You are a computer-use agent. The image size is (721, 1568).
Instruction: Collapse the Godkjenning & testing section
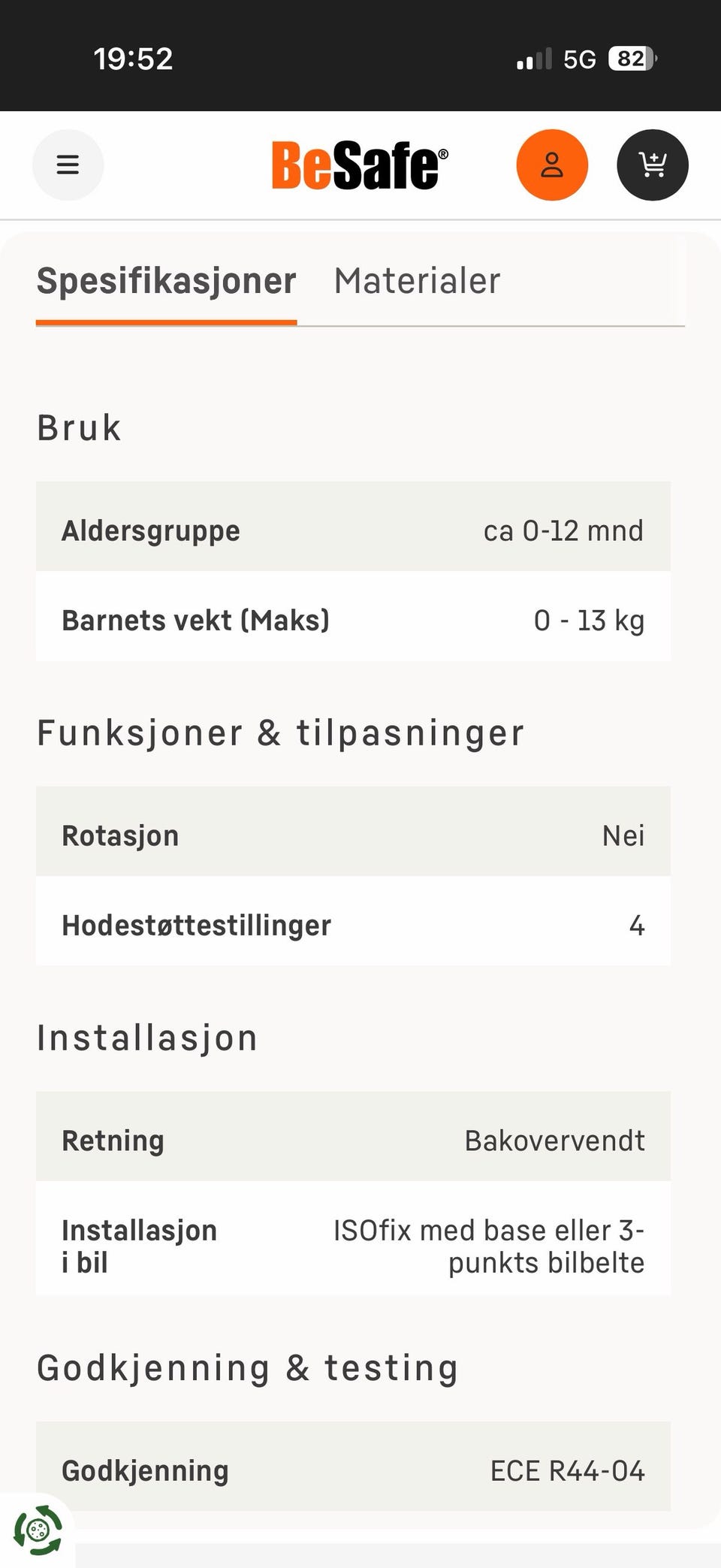[x=248, y=1367]
